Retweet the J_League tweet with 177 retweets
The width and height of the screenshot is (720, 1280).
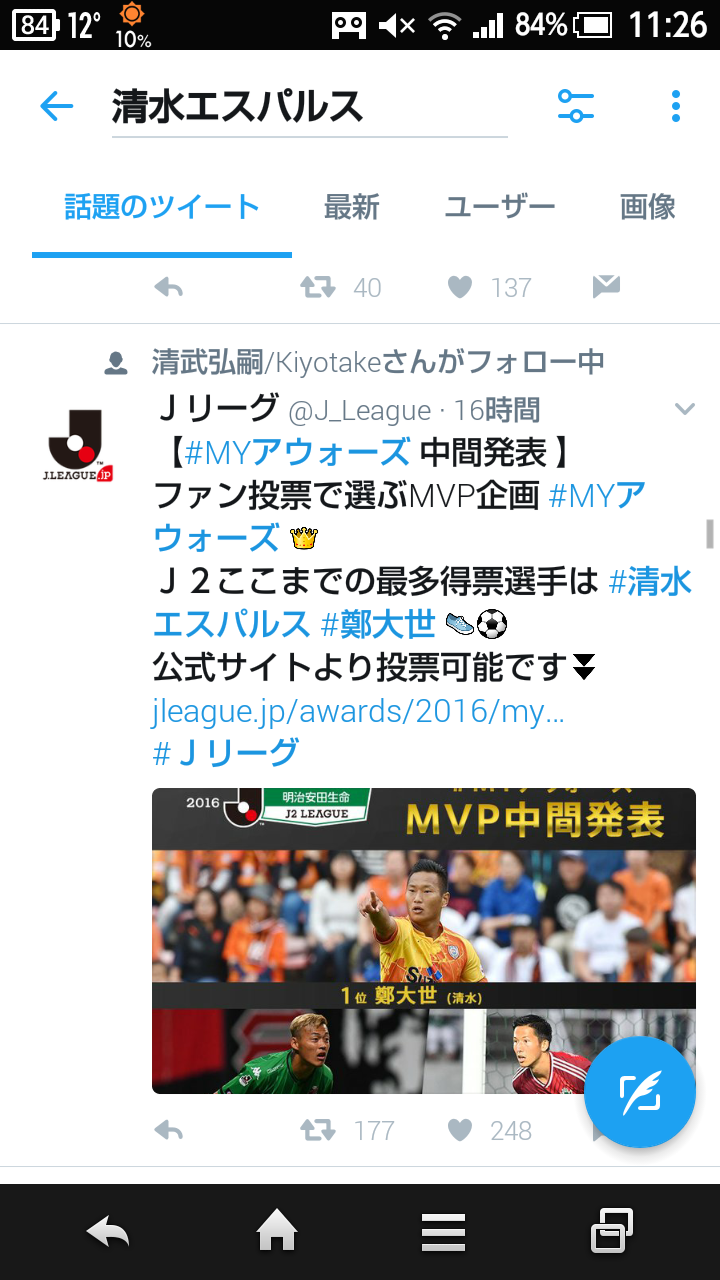(x=319, y=1131)
